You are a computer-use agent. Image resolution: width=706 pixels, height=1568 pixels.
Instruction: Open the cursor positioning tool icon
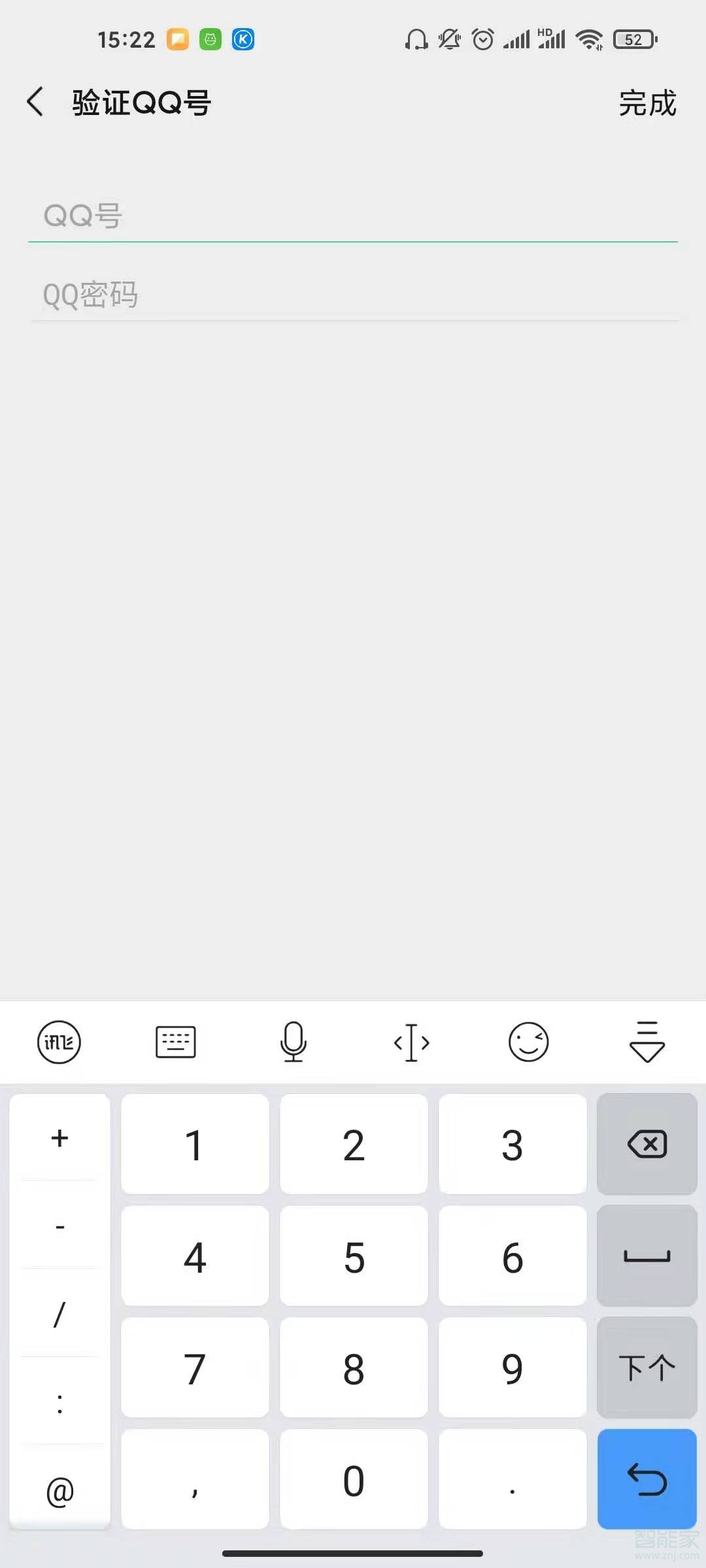[x=411, y=1042]
